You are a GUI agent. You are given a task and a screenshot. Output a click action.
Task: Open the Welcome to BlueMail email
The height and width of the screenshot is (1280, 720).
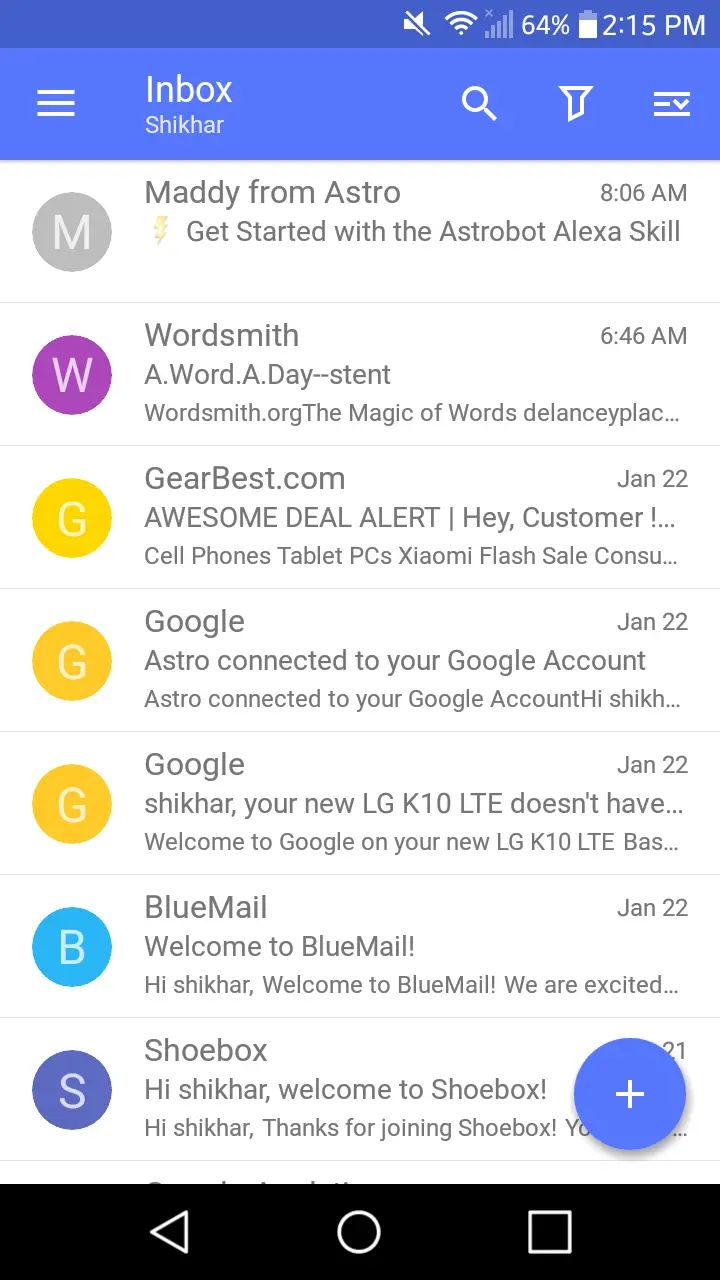[412, 946]
